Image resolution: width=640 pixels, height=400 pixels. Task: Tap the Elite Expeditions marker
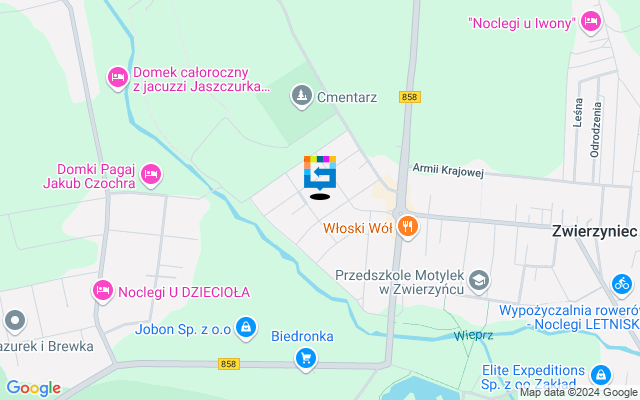(600, 375)
